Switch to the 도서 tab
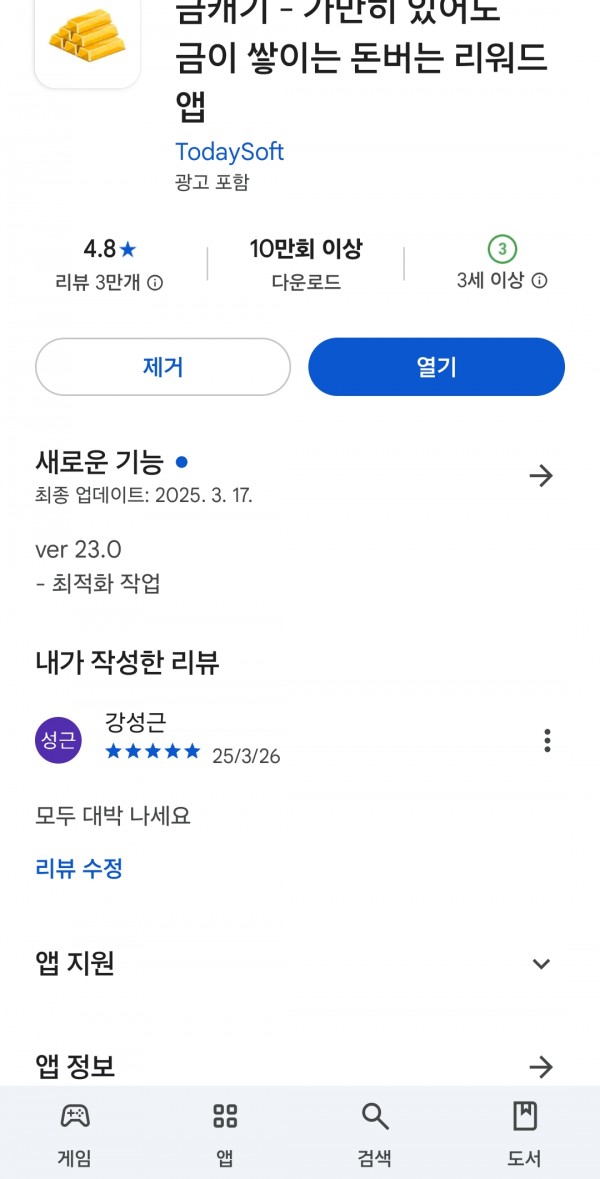 pos(524,1133)
